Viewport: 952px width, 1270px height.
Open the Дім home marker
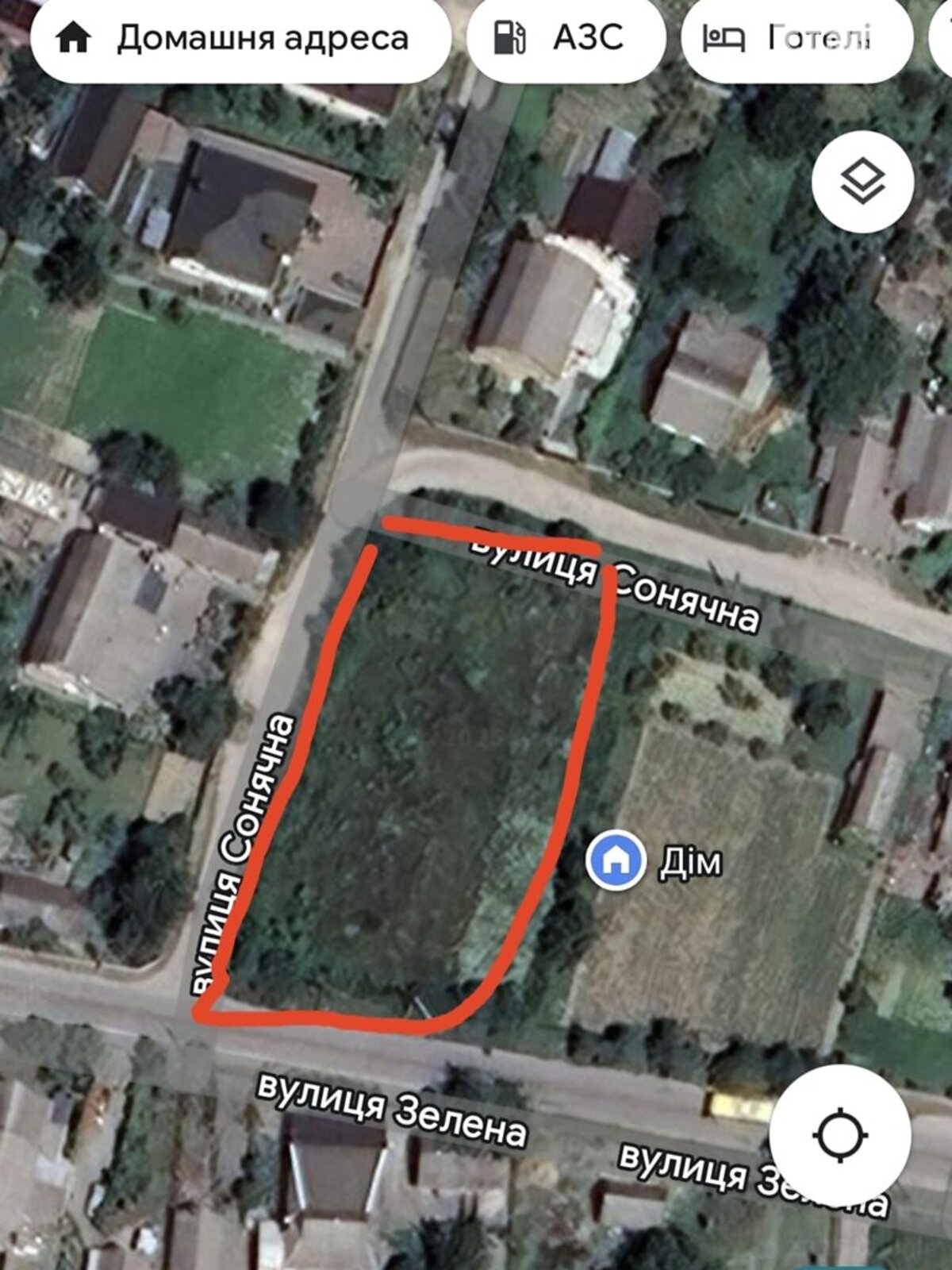point(615,860)
